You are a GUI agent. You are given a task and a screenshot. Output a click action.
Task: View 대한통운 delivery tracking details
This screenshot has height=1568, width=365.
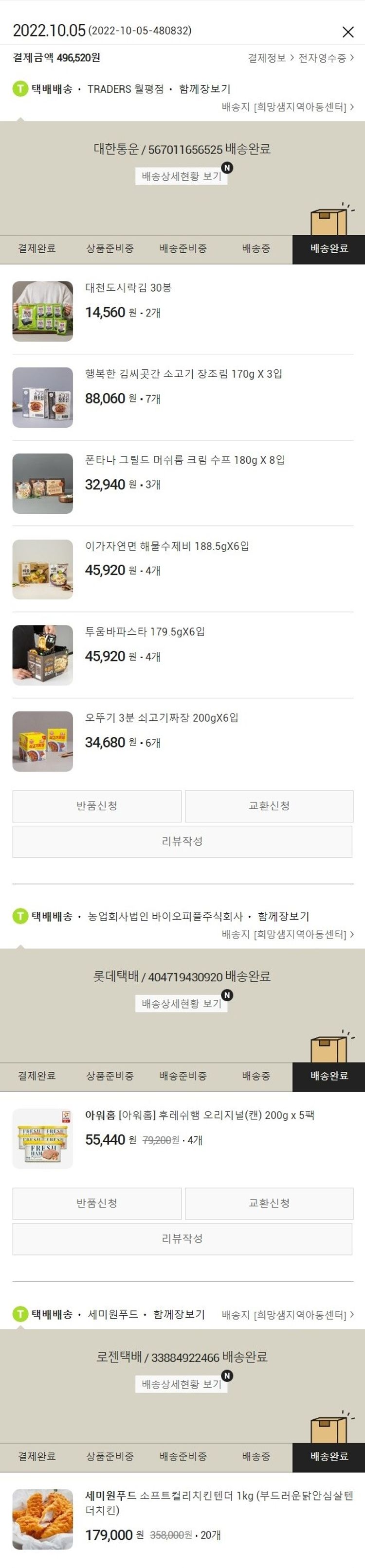coord(181,176)
